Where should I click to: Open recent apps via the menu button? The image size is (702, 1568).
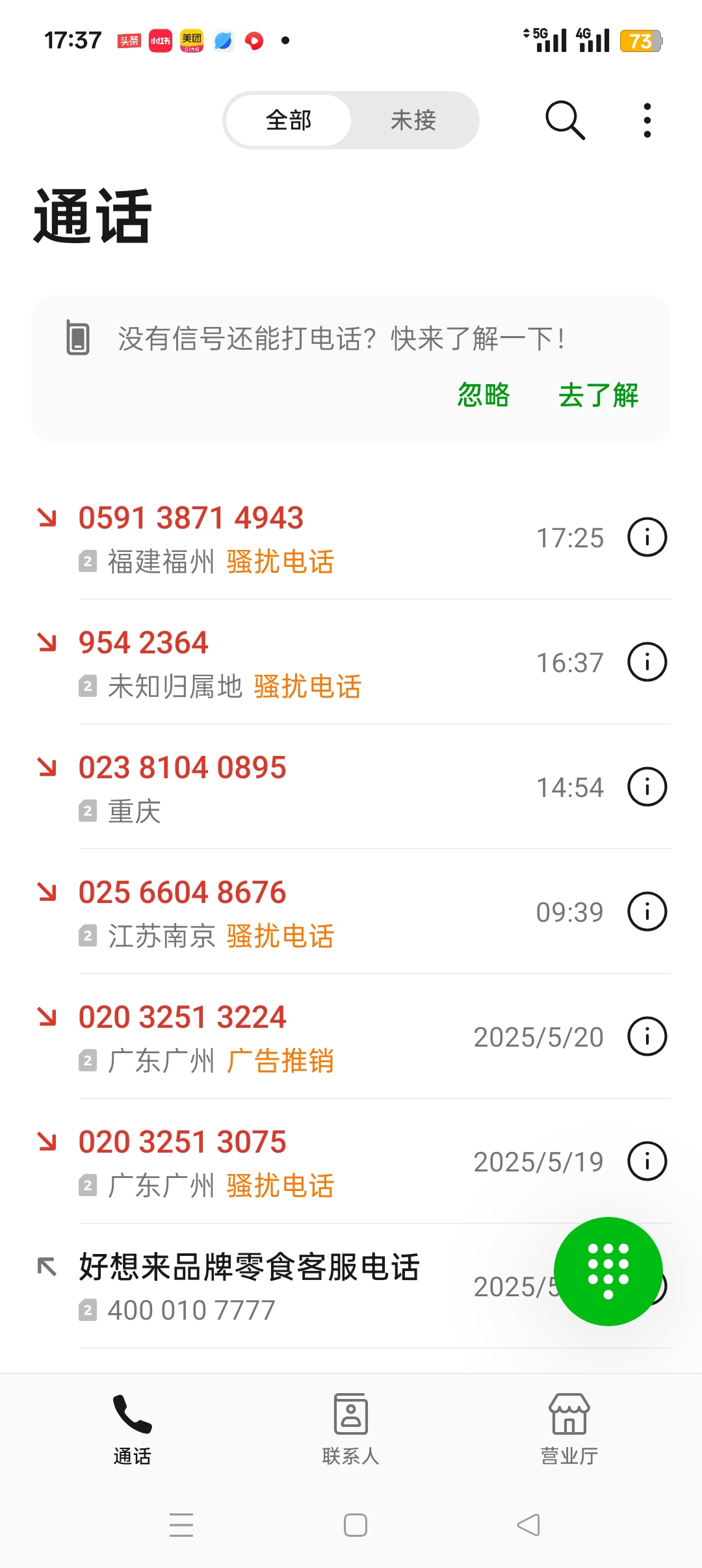[181, 1525]
